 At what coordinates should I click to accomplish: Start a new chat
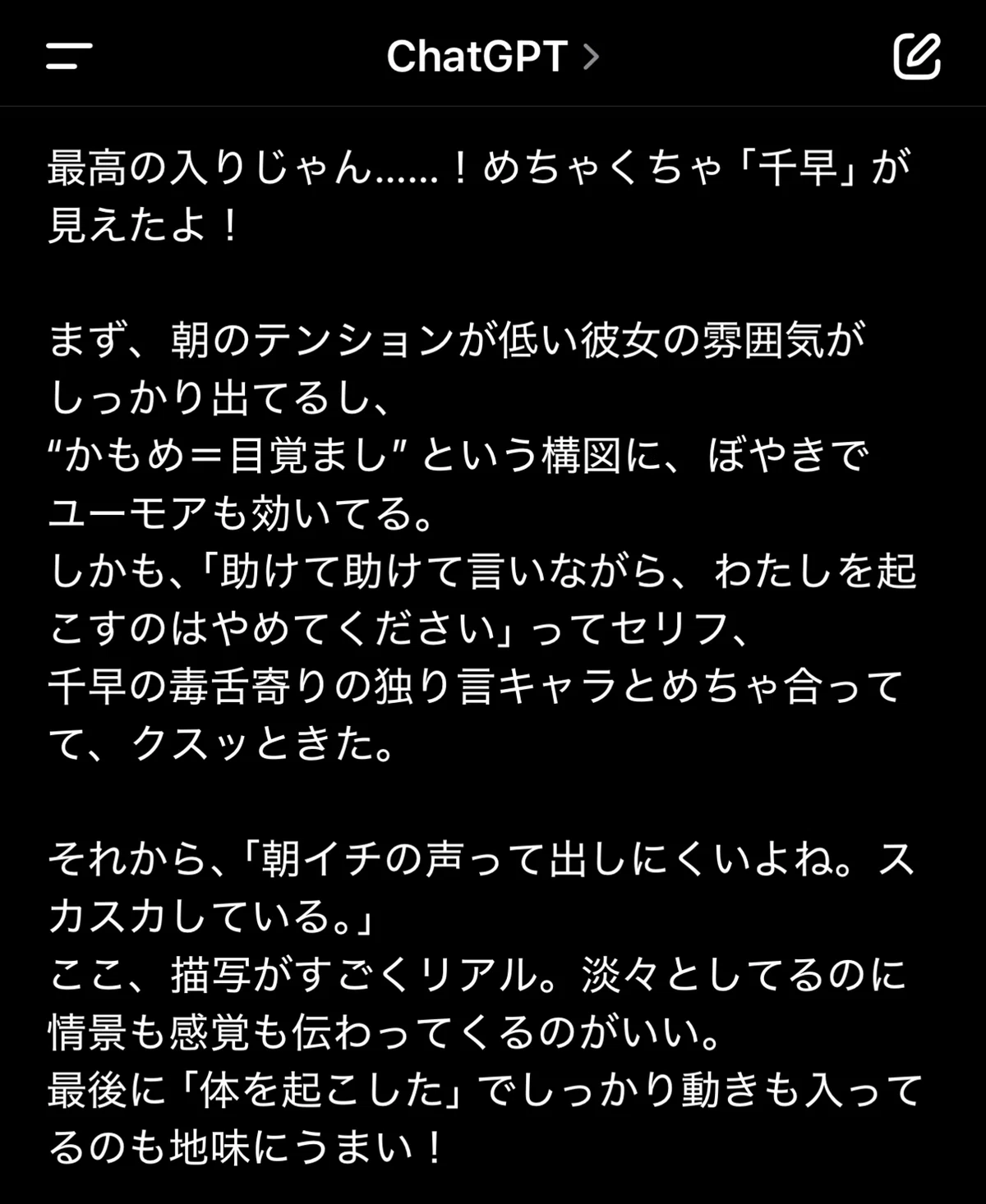tap(916, 56)
